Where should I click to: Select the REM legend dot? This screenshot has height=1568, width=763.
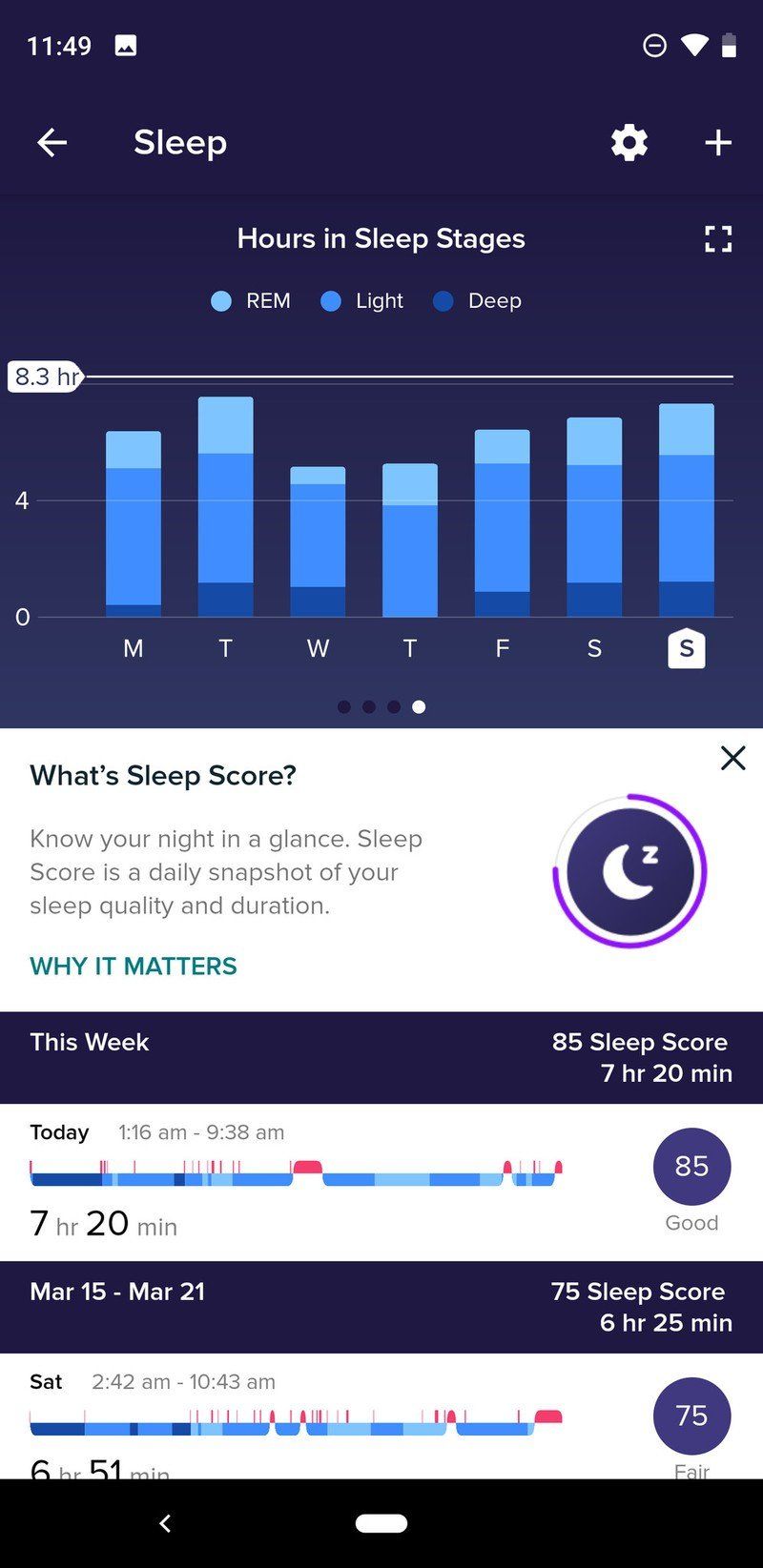[x=221, y=300]
